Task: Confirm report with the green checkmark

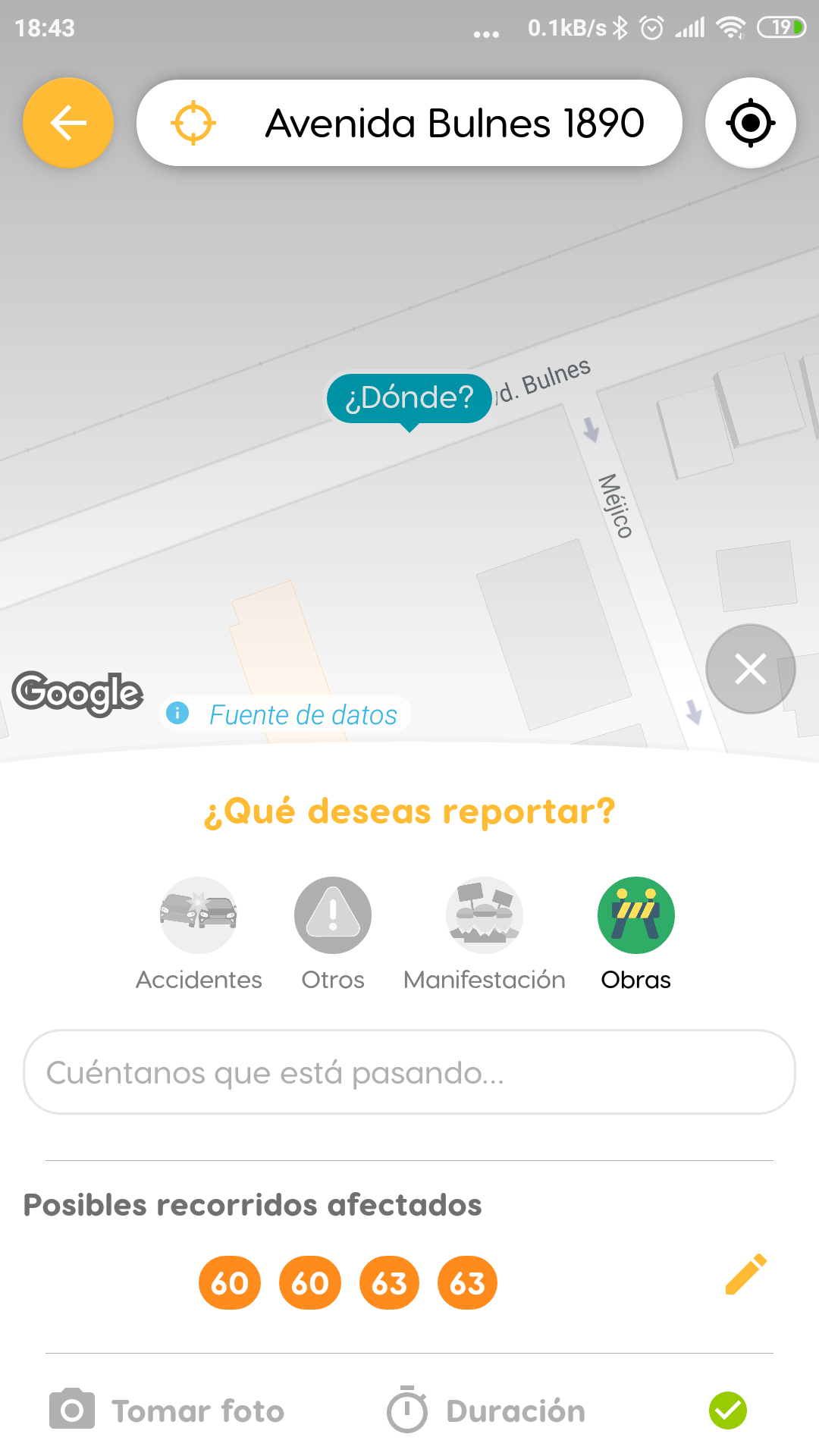Action: click(728, 1410)
